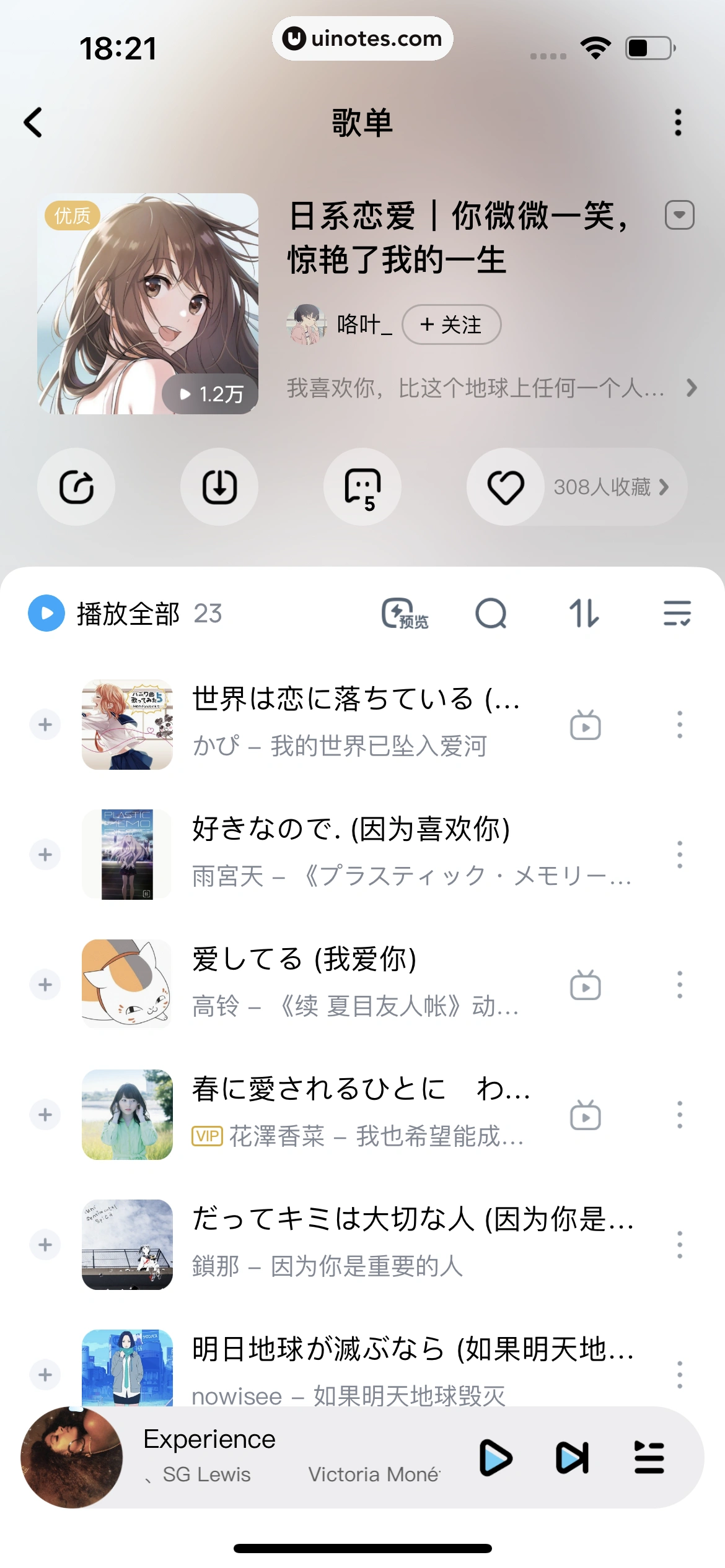Open the 预览 preview feature
The height and width of the screenshot is (1568, 725).
point(406,614)
